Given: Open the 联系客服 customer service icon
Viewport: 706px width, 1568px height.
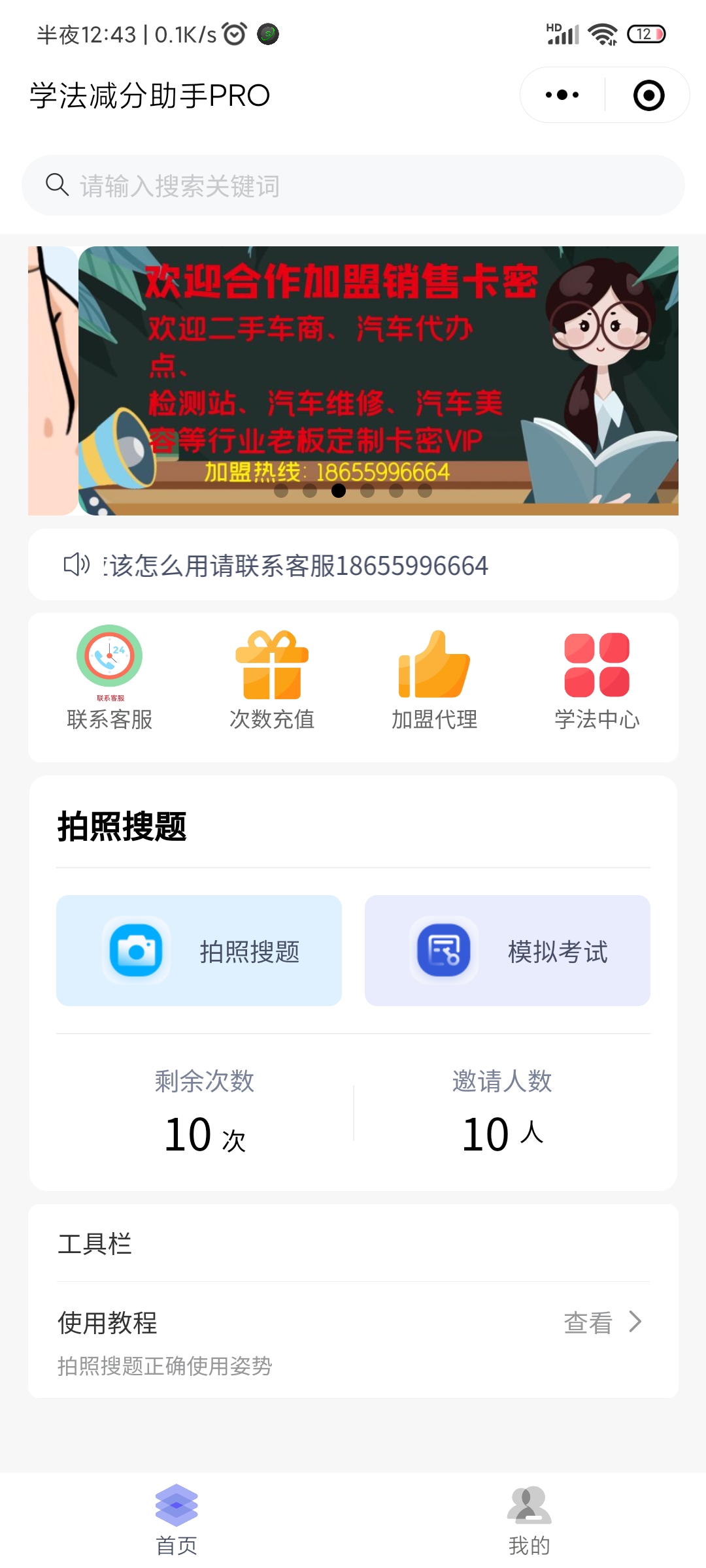Looking at the screenshot, I should click(109, 661).
